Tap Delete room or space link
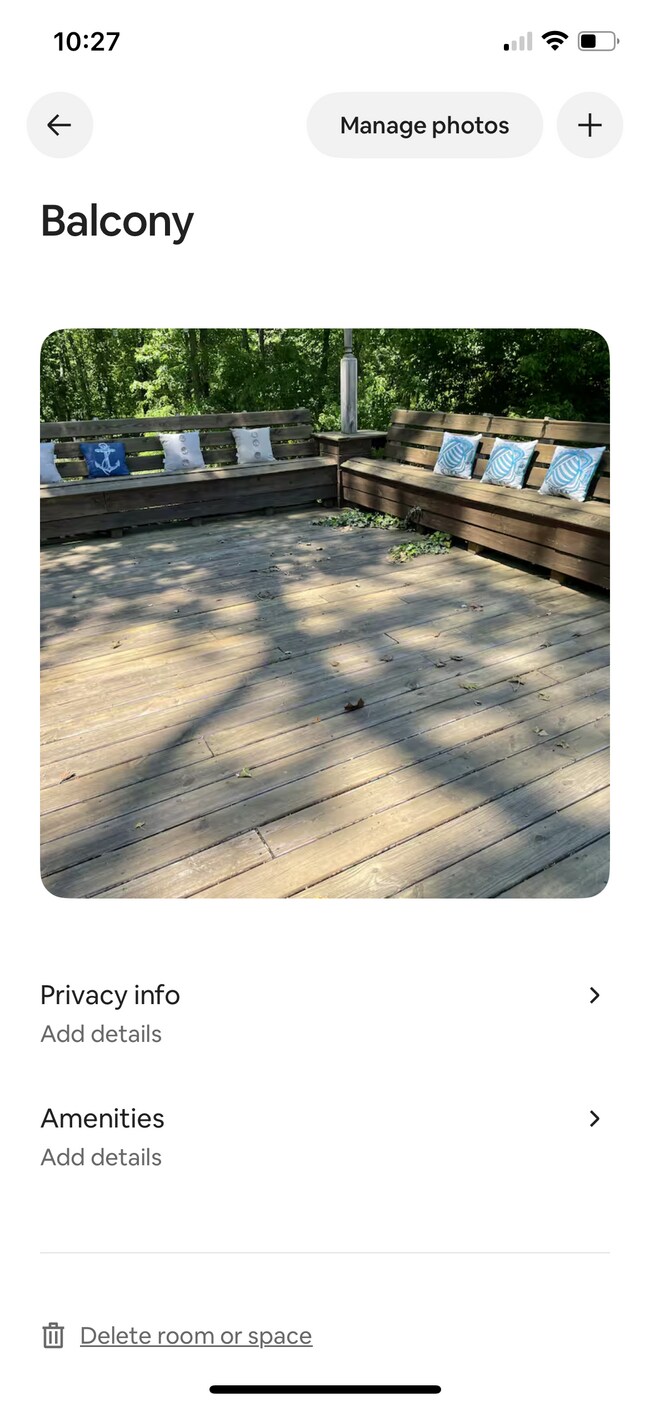 [x=195, y=1335]
